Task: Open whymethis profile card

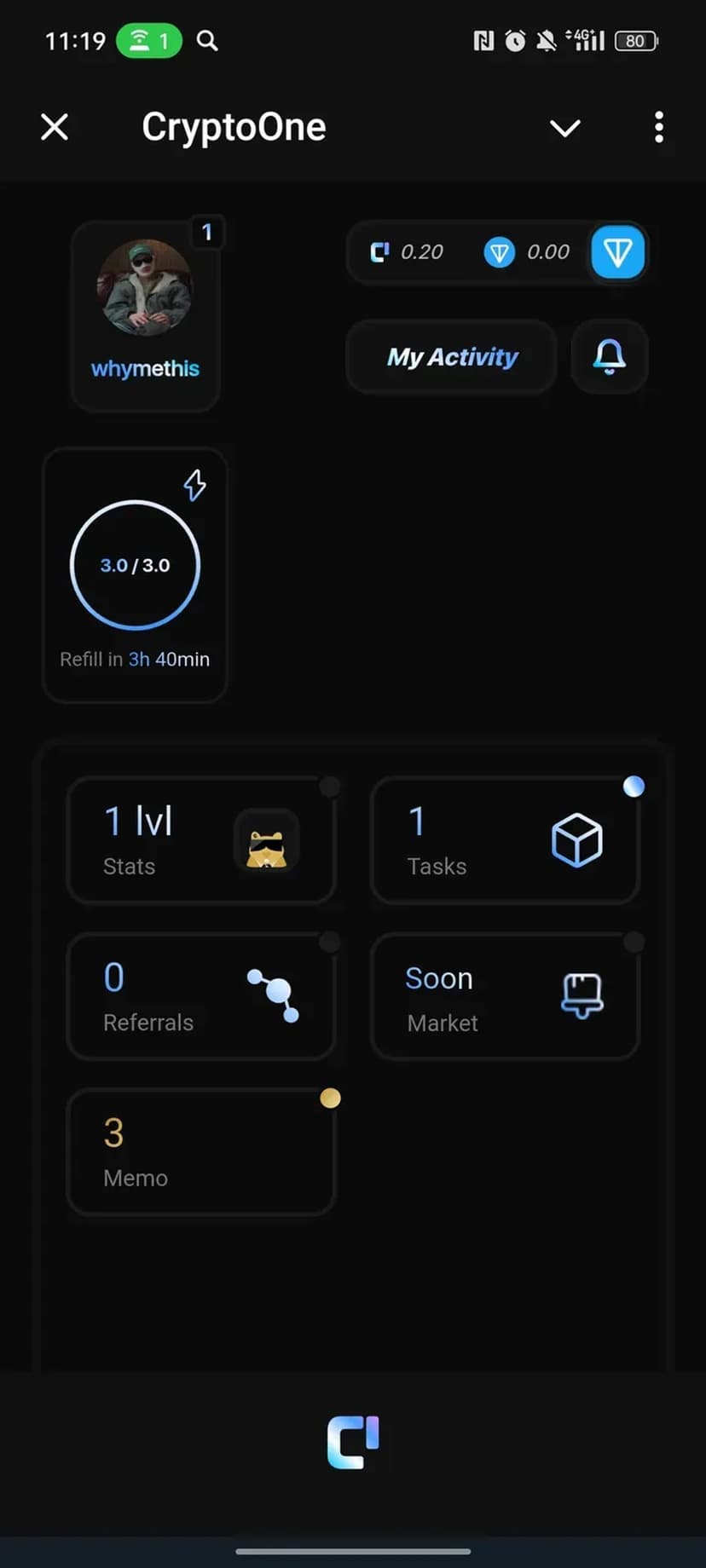Action: pyautogui.click(x=146, y=316)
